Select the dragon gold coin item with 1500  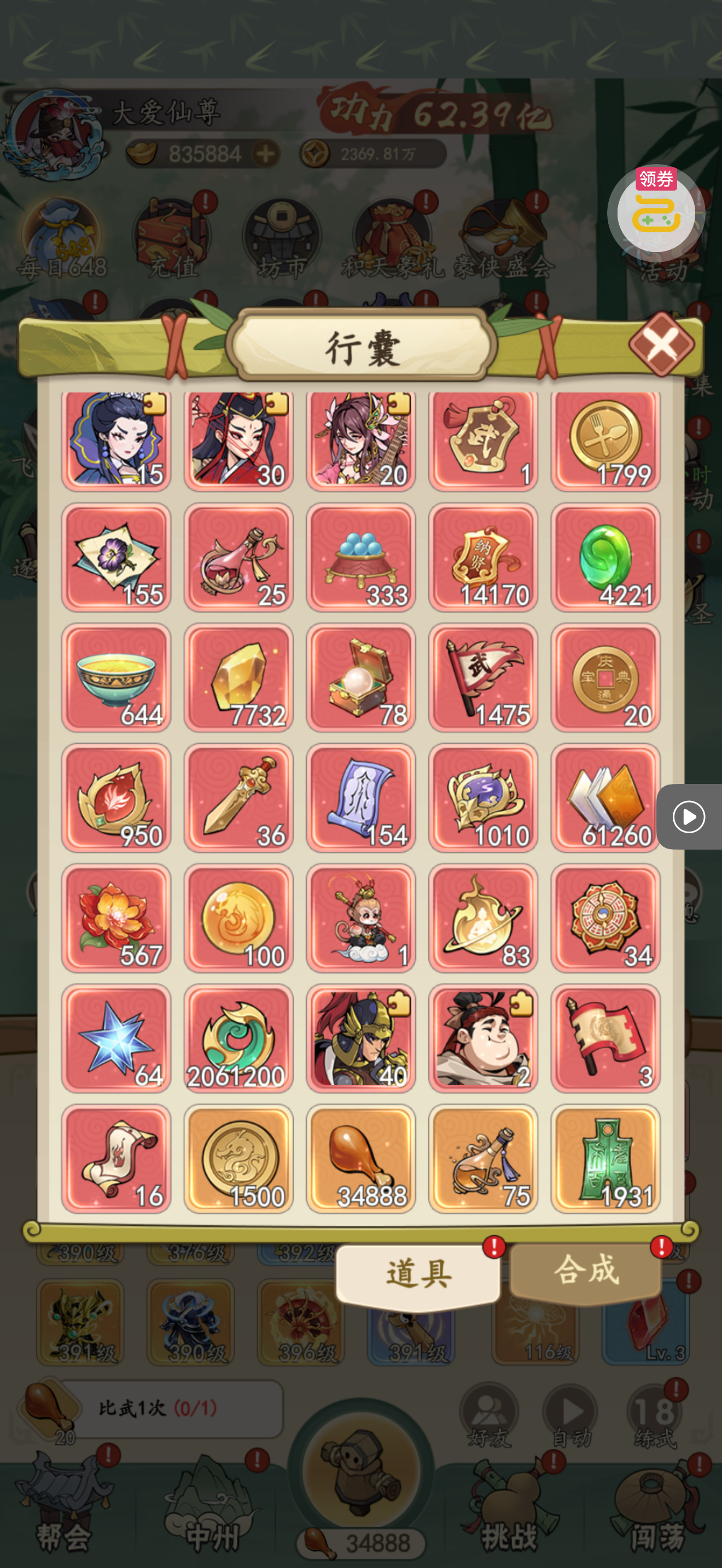[x=238, y=1158]
